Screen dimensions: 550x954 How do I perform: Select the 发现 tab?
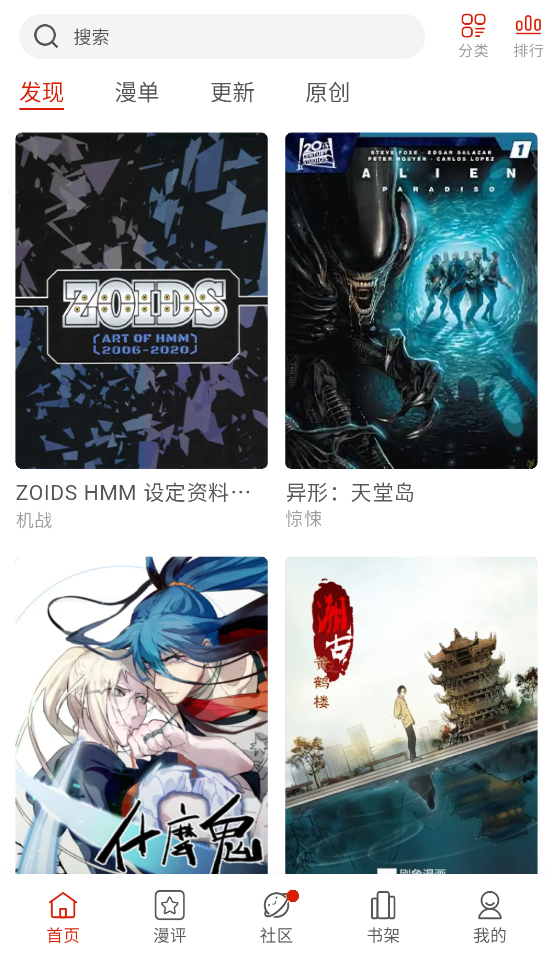point(41,92)
